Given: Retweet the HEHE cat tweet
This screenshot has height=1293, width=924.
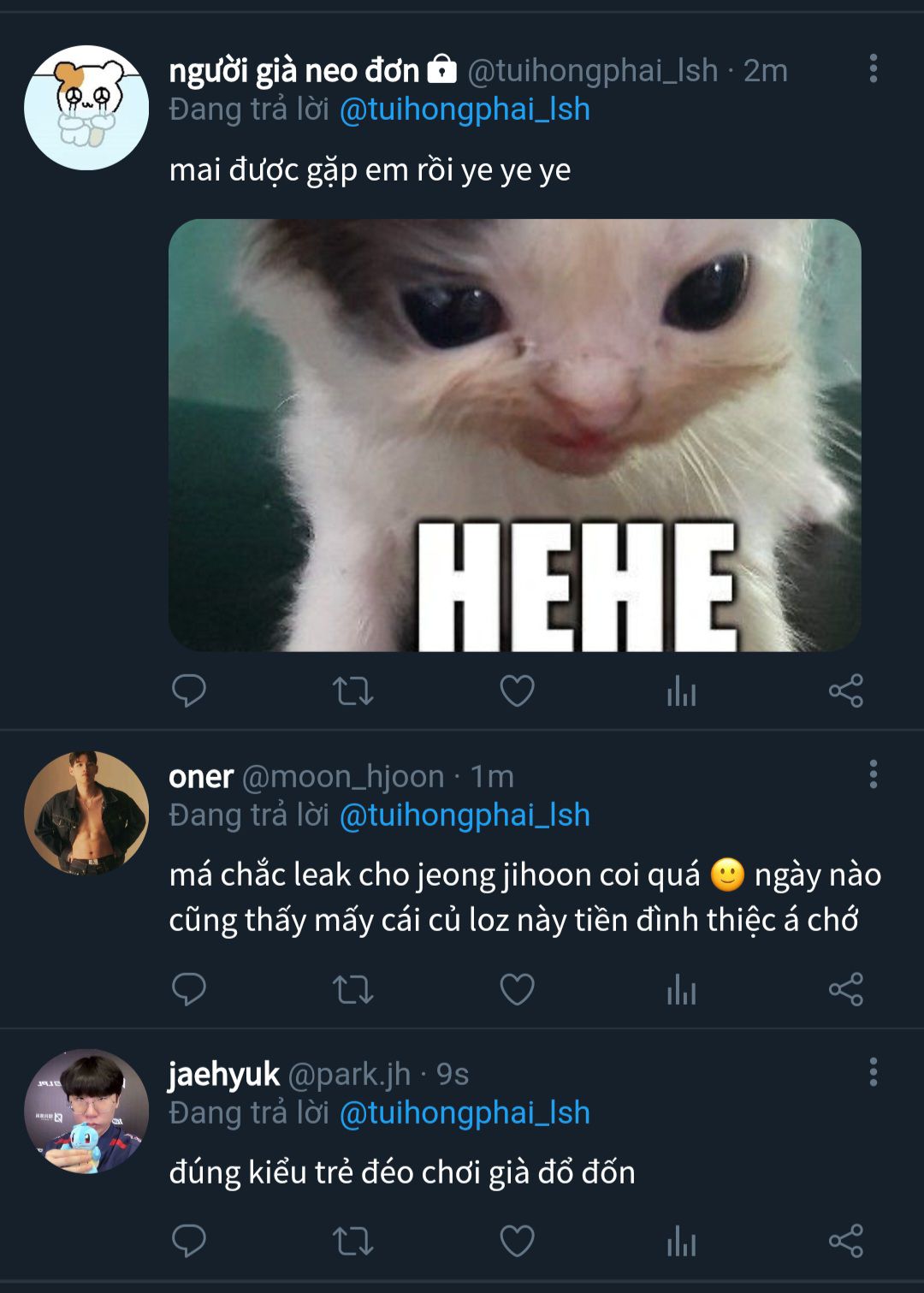Looking at the screenshot, I should tap(352, 691).
